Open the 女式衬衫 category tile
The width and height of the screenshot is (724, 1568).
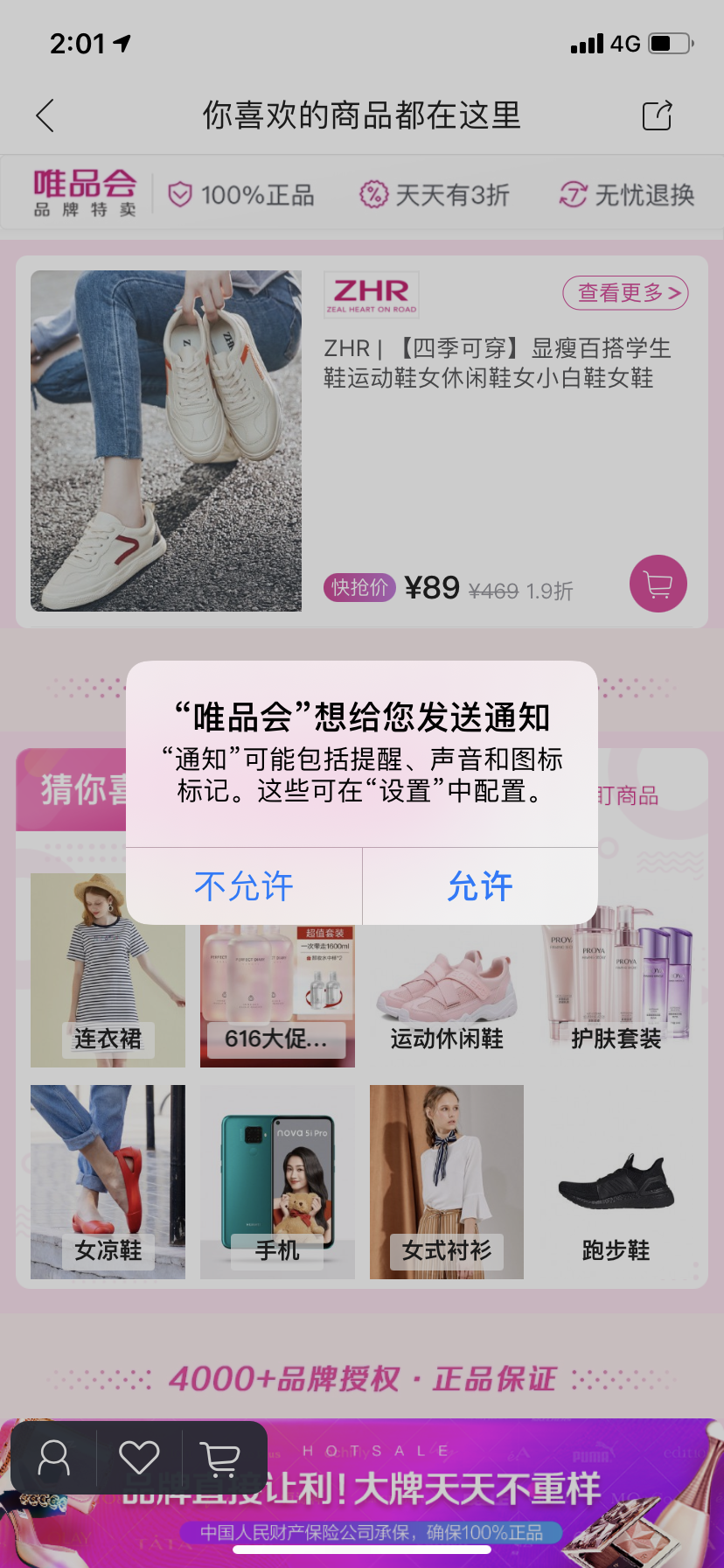[447, 1181]
